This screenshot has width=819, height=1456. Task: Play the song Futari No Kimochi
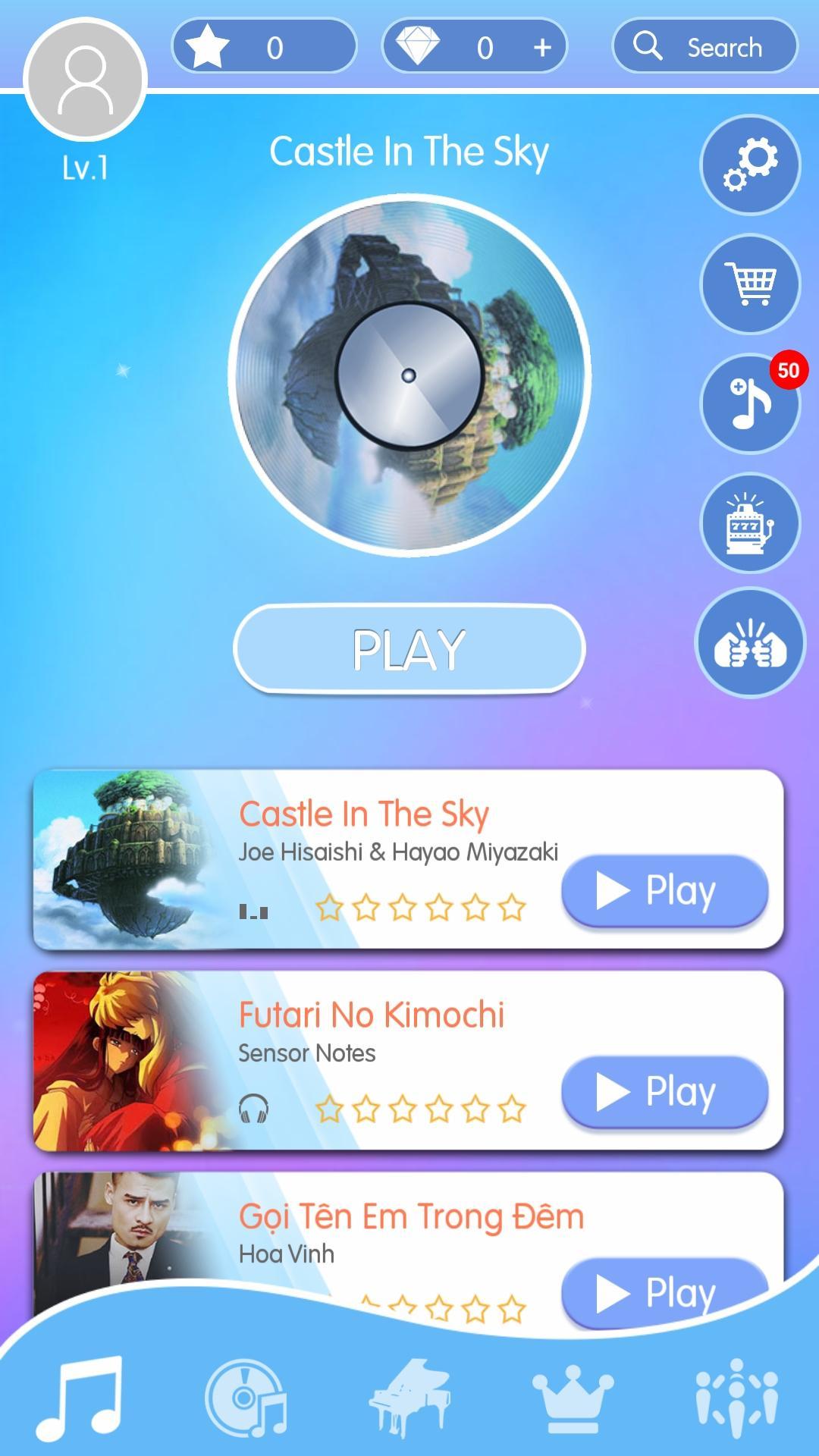[664, 1092]
